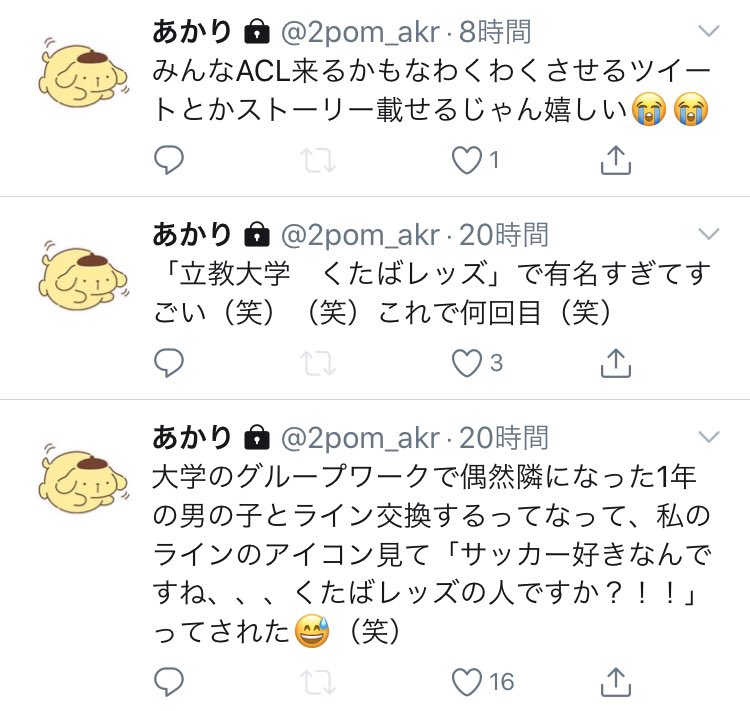Like the 立教大学 tweet with 3 likes
750x711 pixels.
point(467,363)
